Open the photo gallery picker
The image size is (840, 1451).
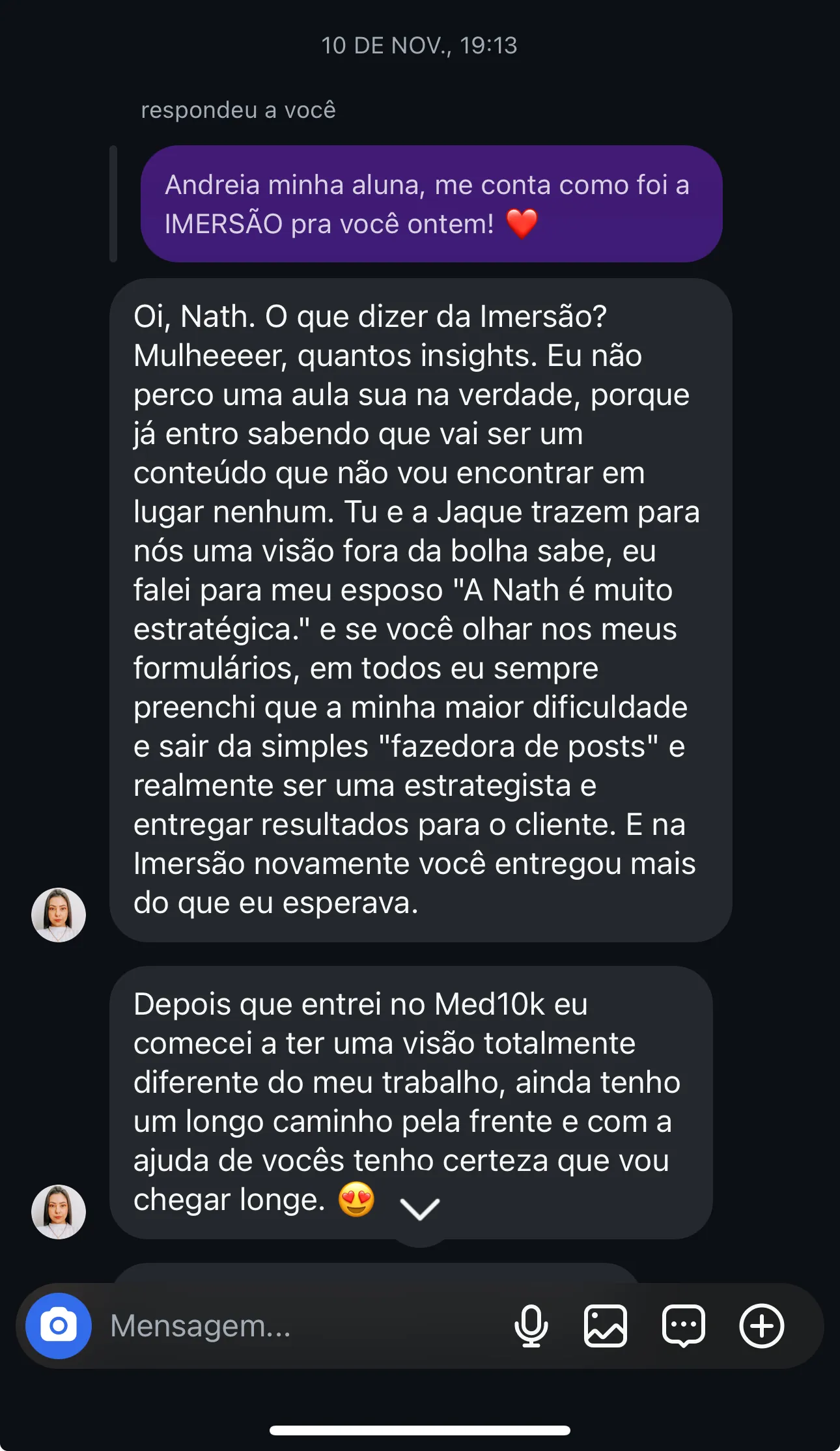[606, 1325]
